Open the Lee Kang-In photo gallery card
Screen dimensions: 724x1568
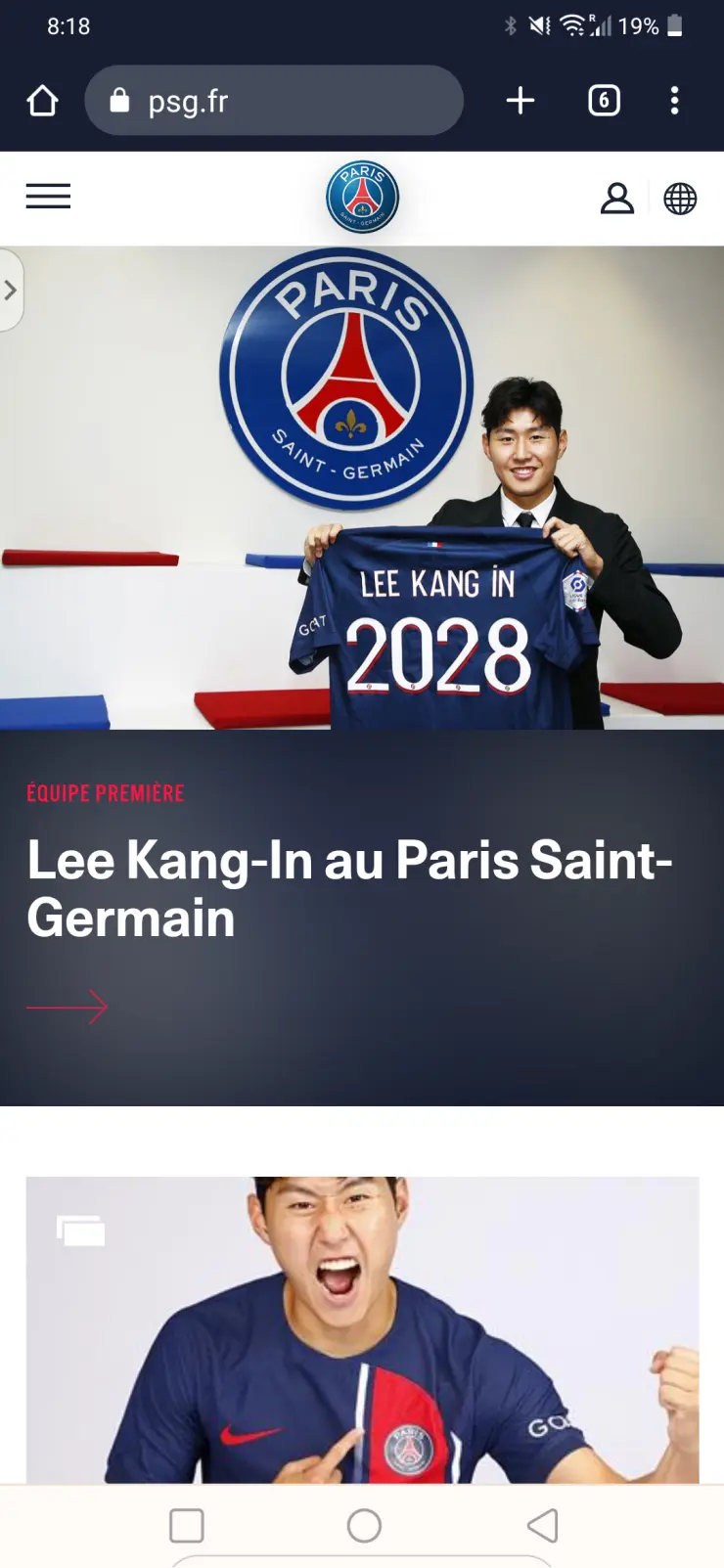(x=362, y=1330)
